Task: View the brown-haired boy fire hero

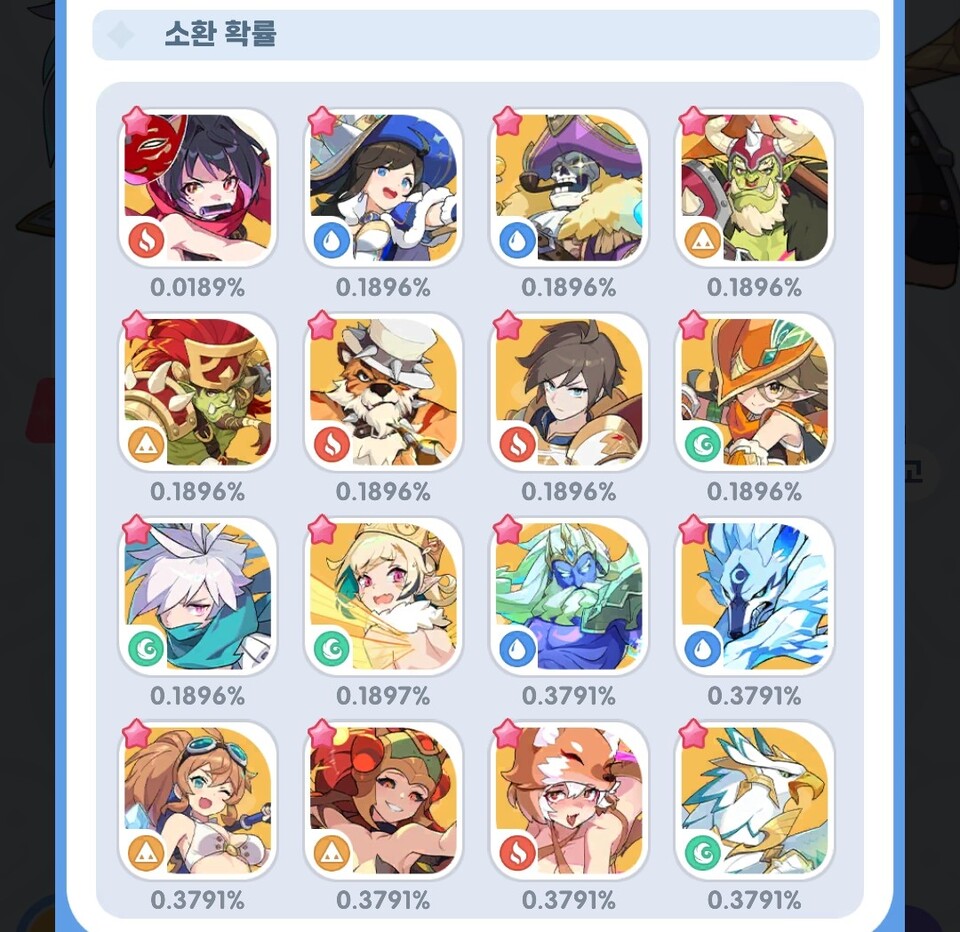Action: click(568, 391)
